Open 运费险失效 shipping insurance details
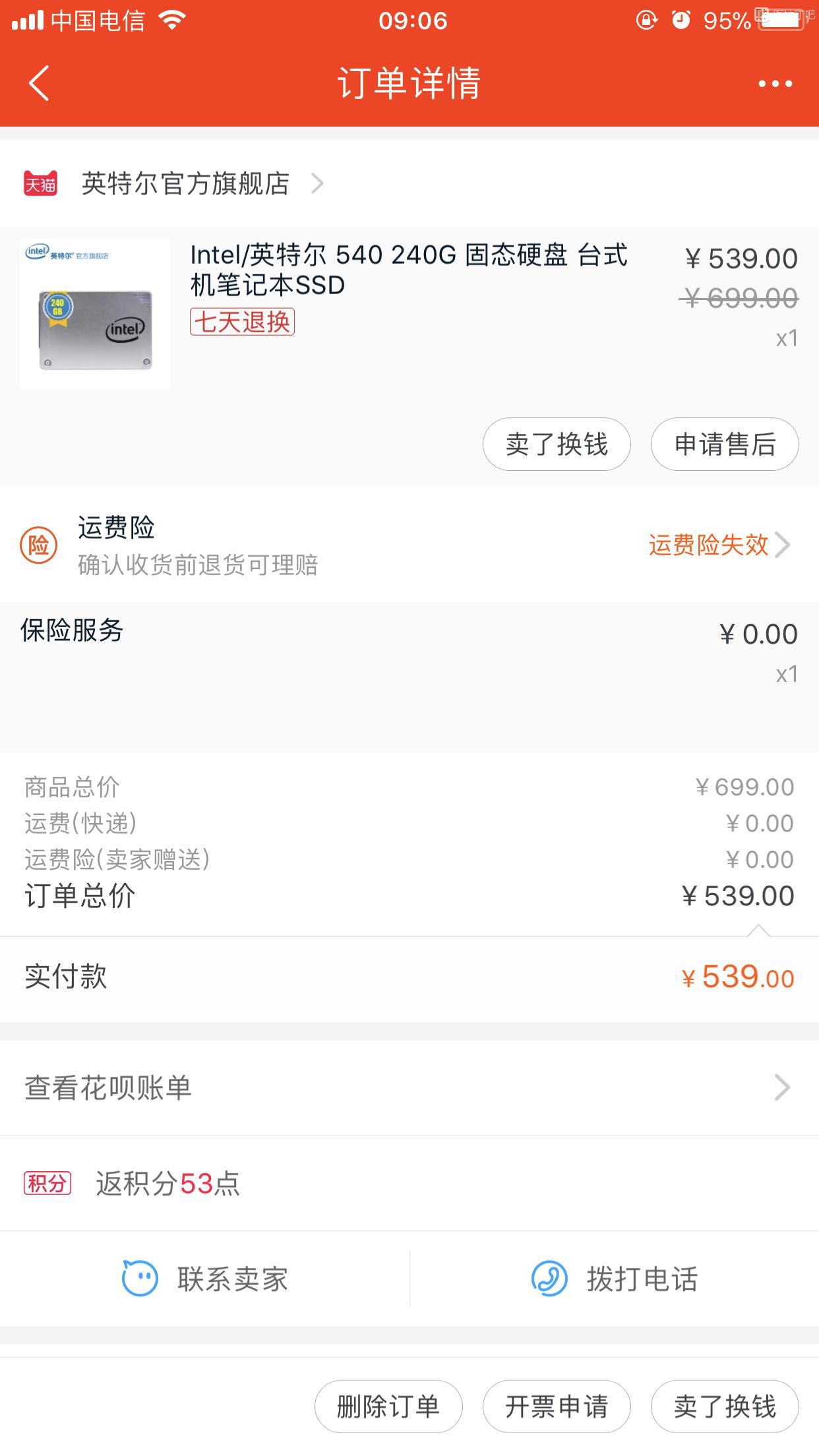This screenshot has width=819, height=1456. coord(719,545)
